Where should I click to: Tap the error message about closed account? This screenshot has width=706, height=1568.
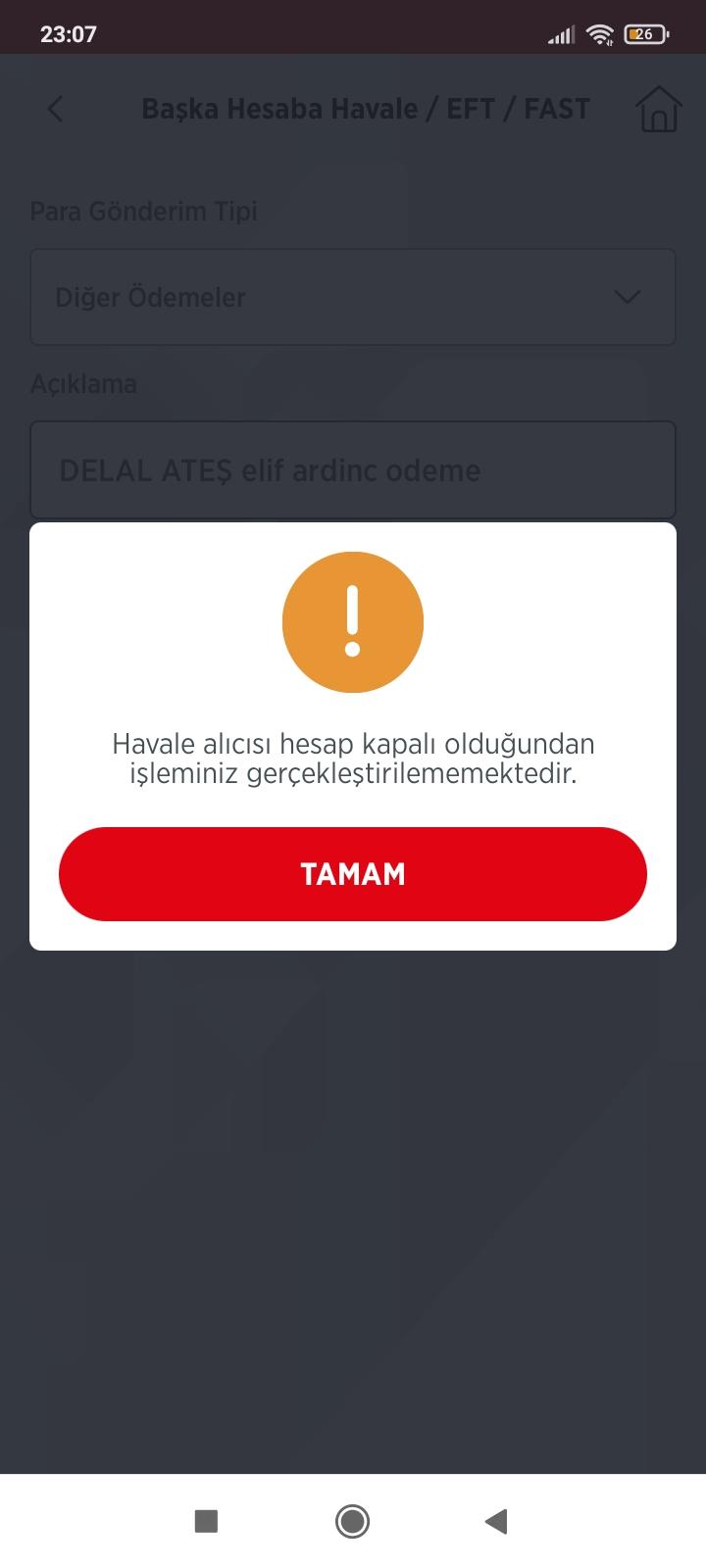pyautogui.click(x=353, y=758)
